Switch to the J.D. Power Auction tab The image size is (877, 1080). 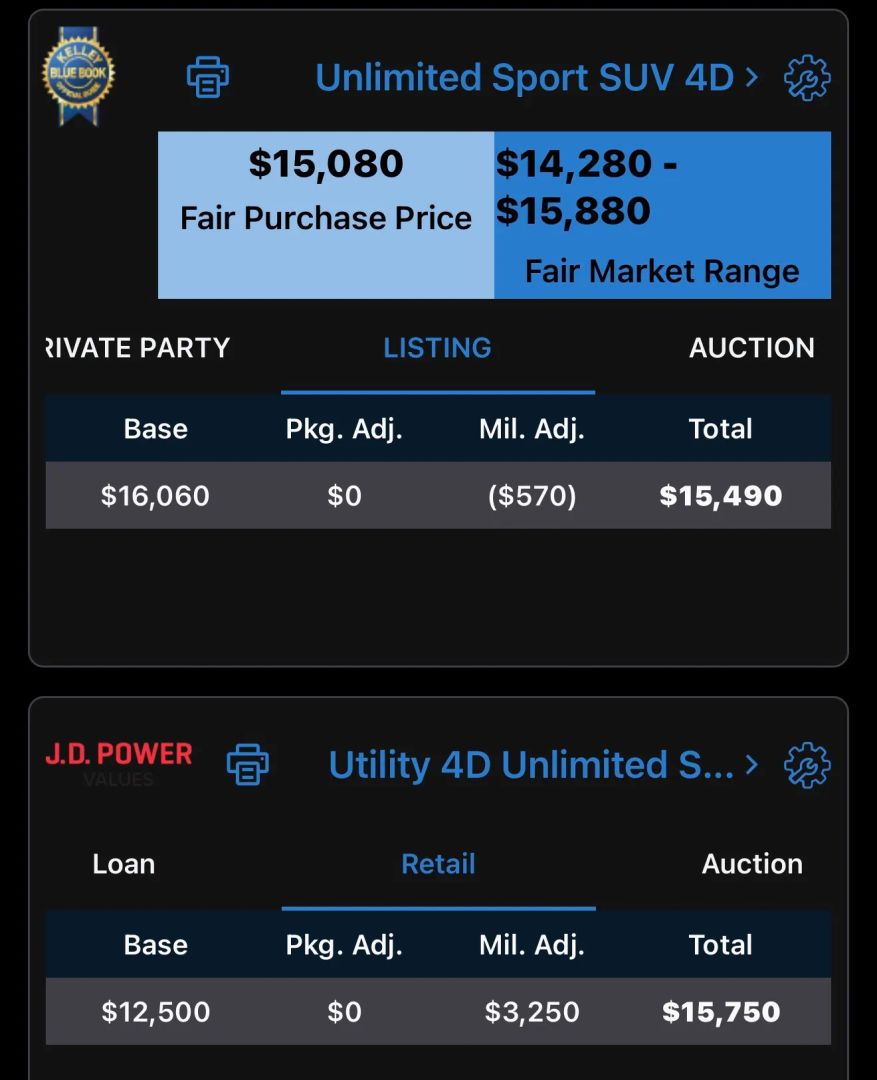tap(752, 864)
